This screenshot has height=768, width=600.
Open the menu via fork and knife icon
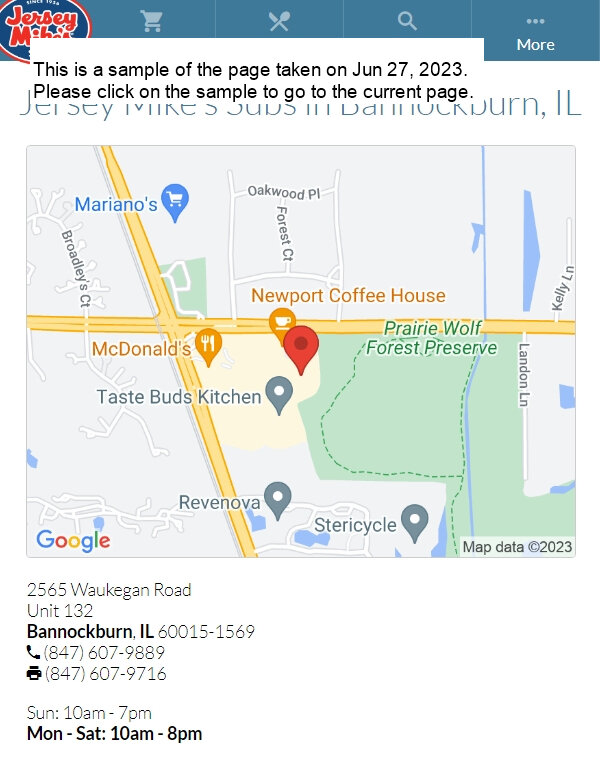point(279,21)
